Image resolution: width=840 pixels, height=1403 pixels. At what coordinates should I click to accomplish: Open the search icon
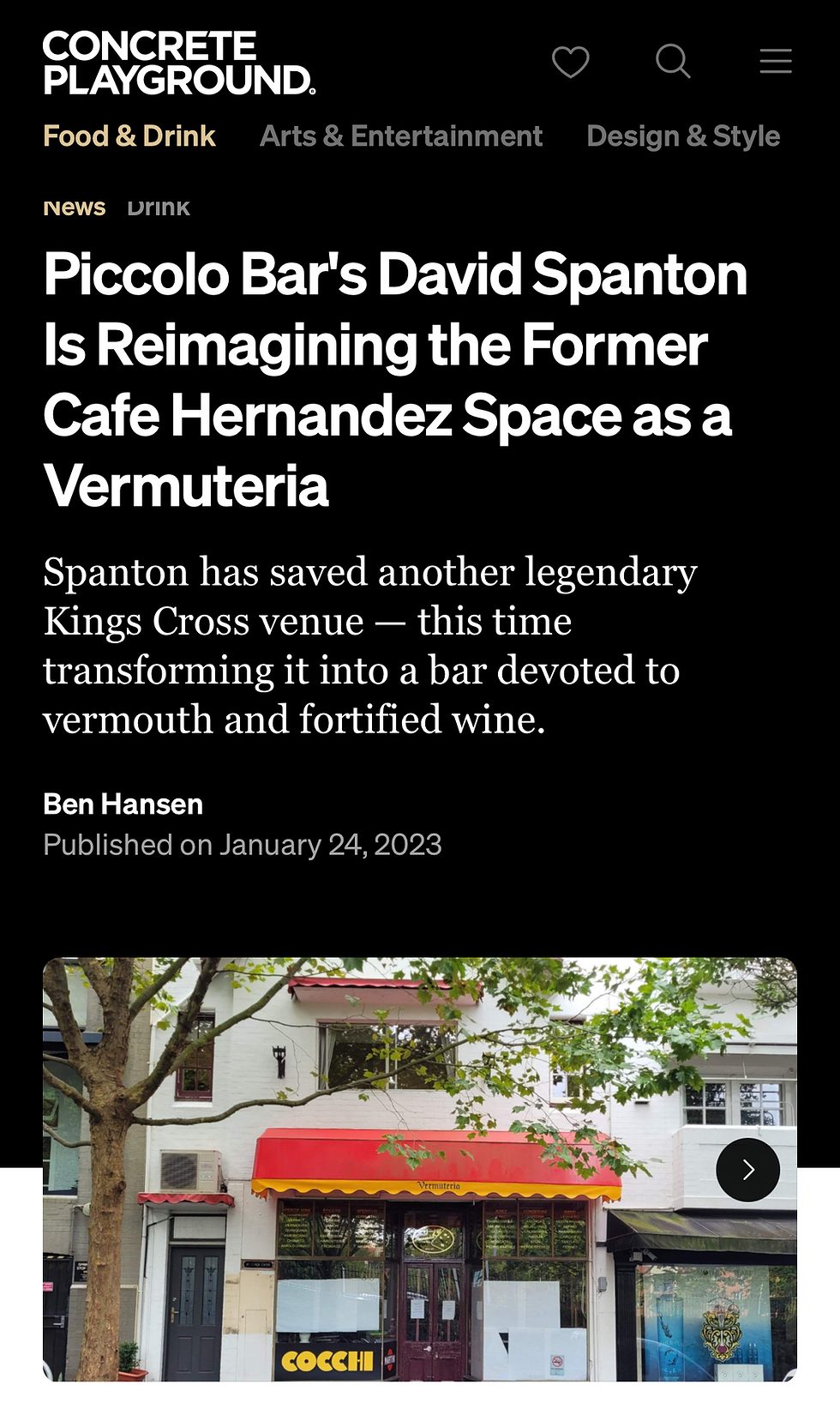coord(673,62)
